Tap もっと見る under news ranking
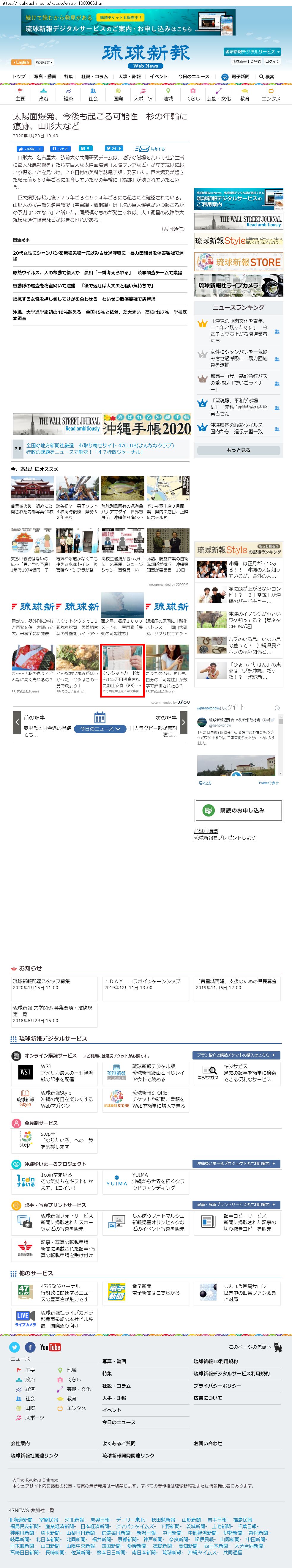 (239, 450)
